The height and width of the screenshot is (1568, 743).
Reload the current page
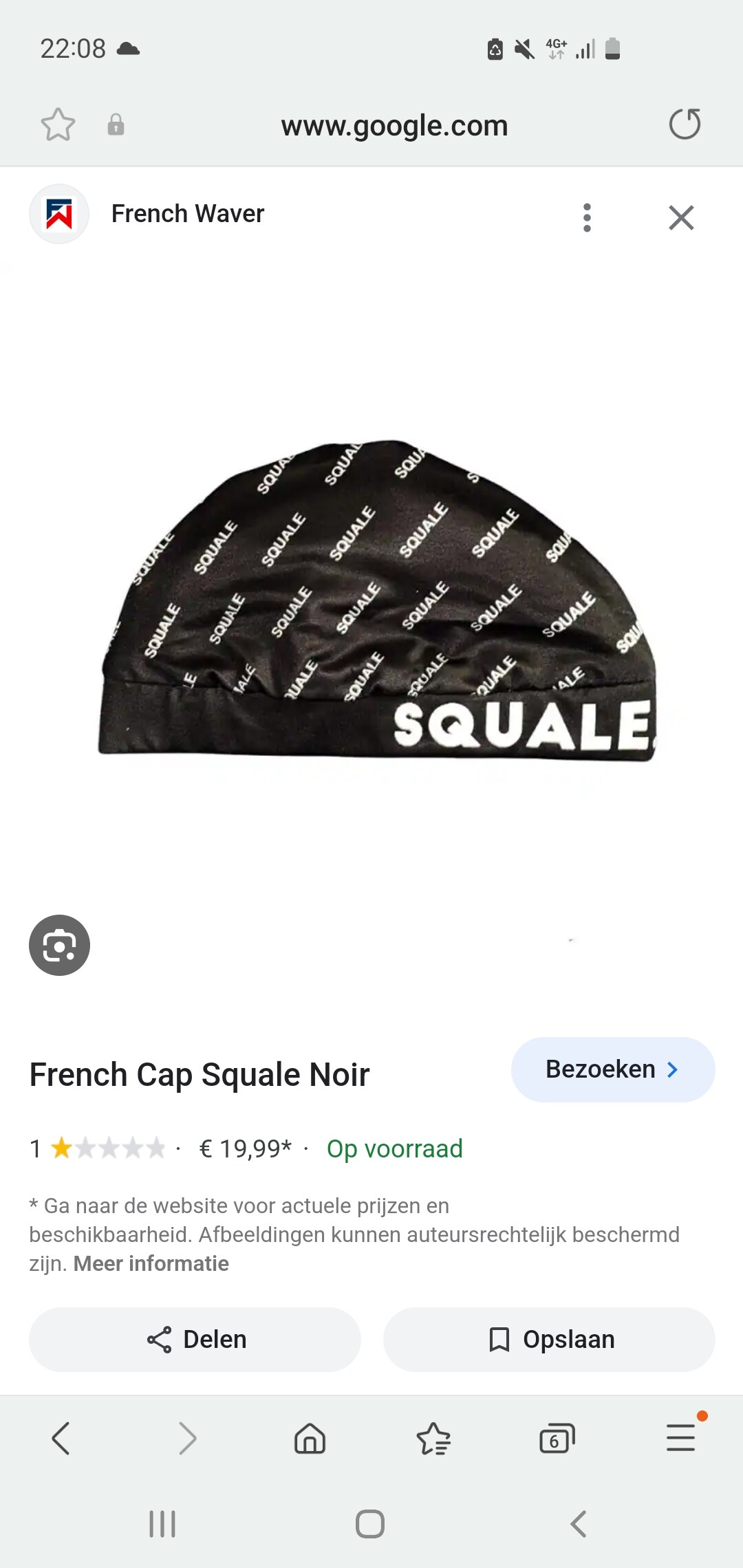(685, 124)
